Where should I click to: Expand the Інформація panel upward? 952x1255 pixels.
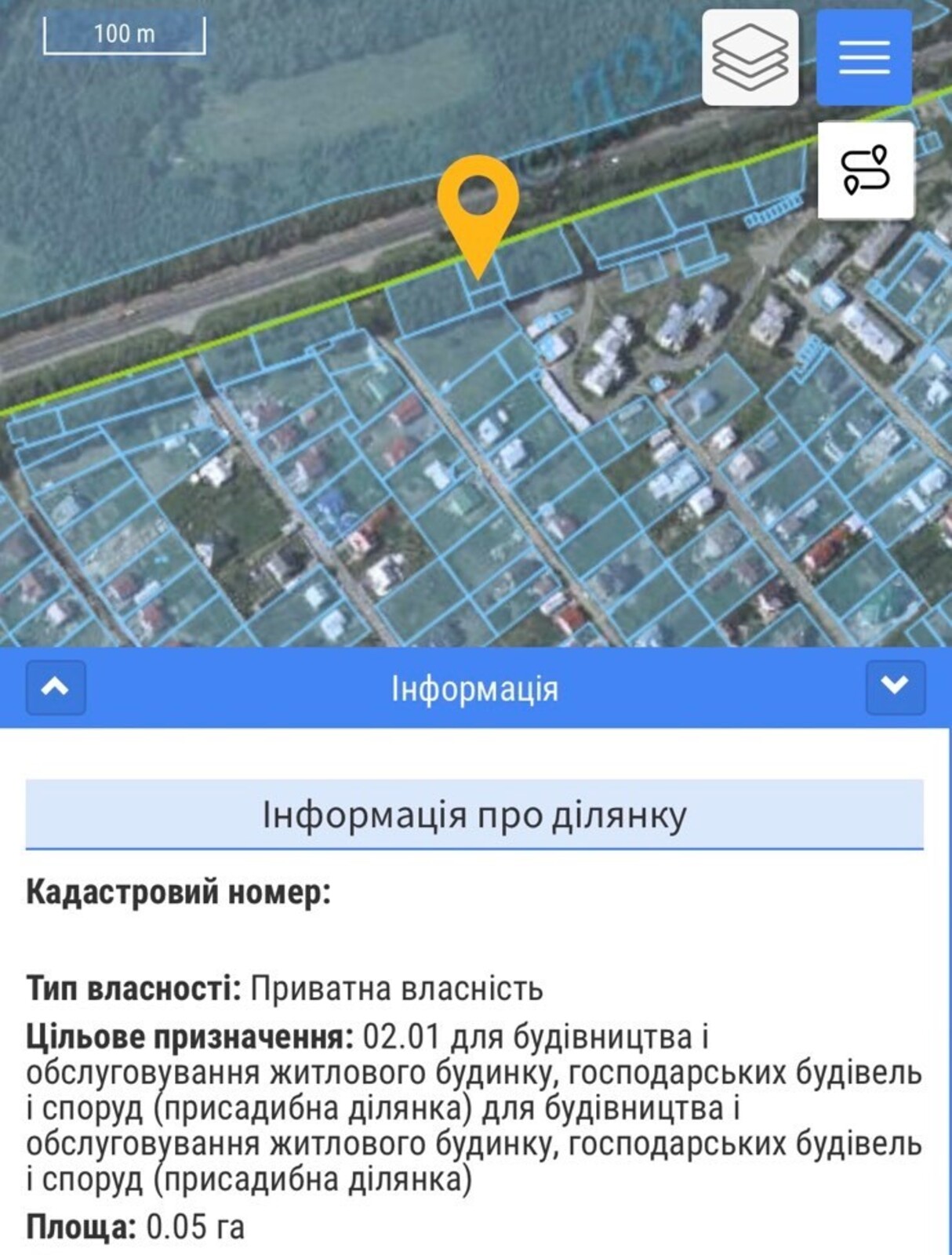click(x=56, y=687)
